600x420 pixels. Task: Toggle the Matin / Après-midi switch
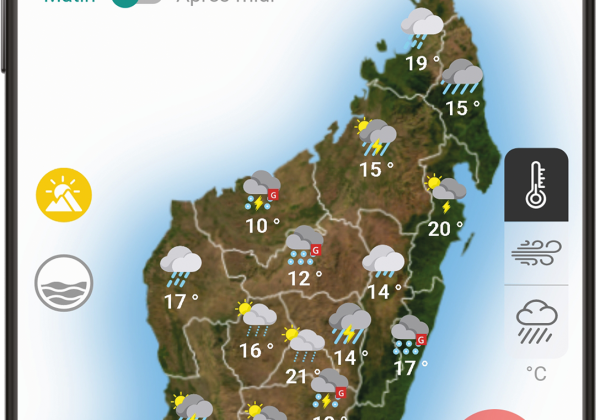pyautogui.click(x=137, y=4)
